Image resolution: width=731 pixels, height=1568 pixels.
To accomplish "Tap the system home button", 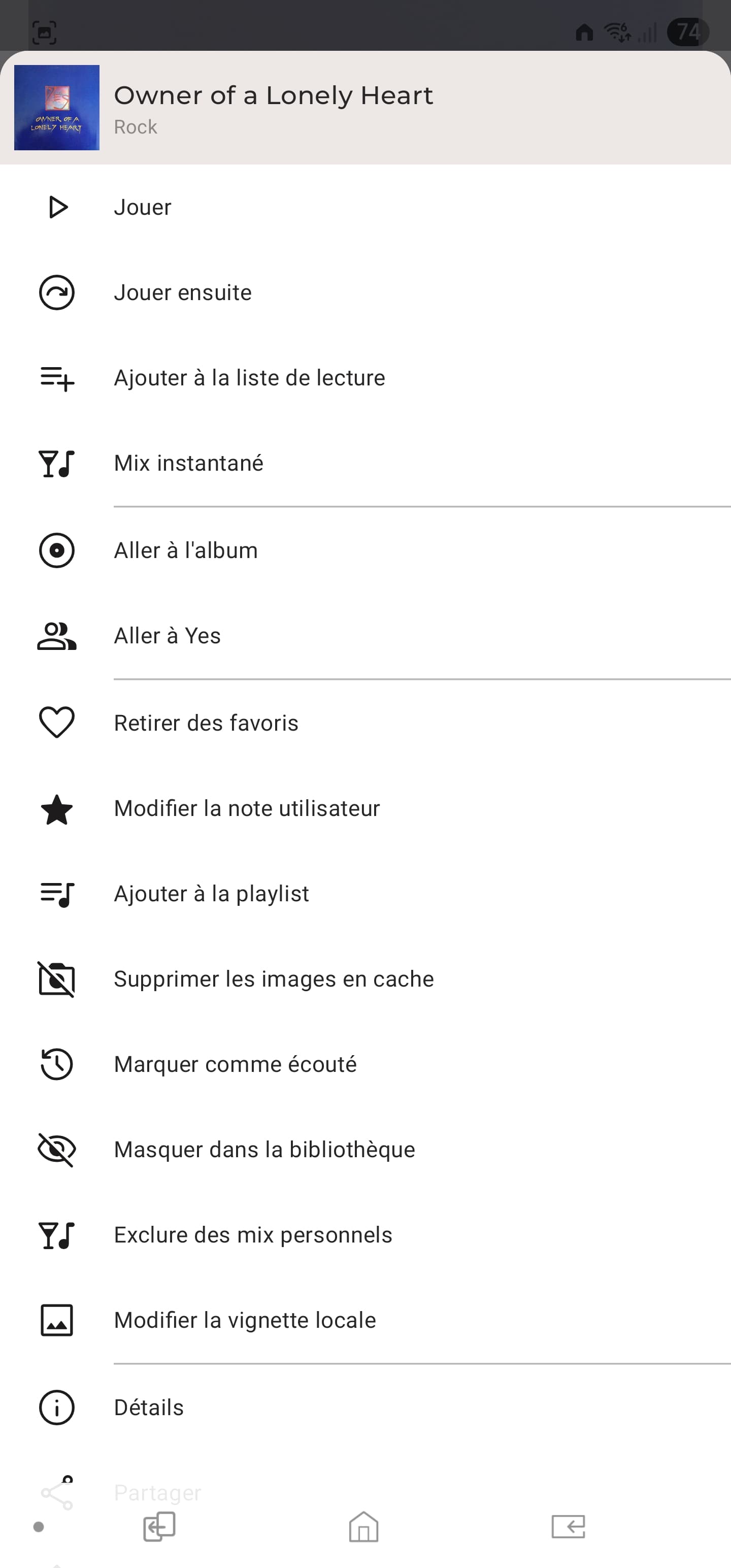I will click(x=364, y=1526).
